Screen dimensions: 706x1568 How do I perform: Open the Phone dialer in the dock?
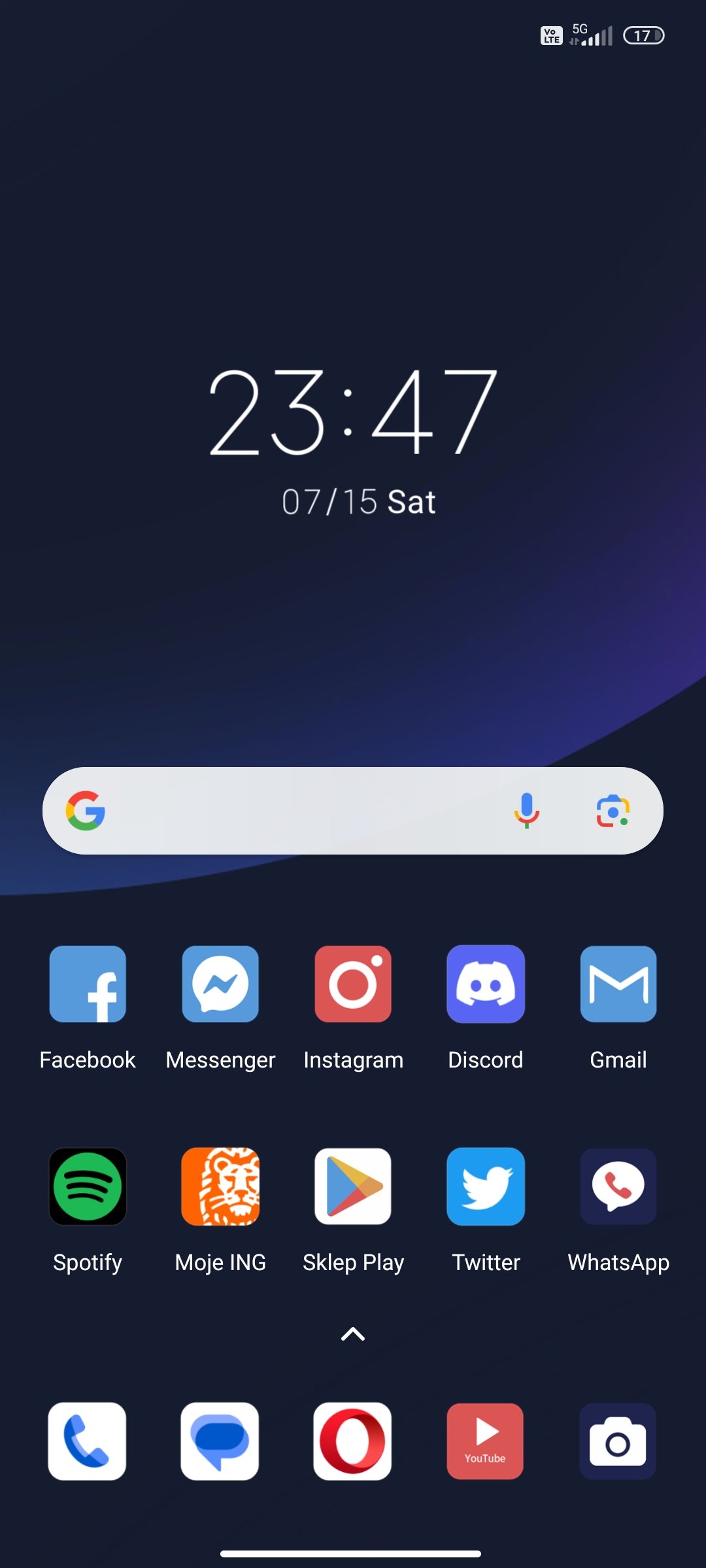(87, 1441)
